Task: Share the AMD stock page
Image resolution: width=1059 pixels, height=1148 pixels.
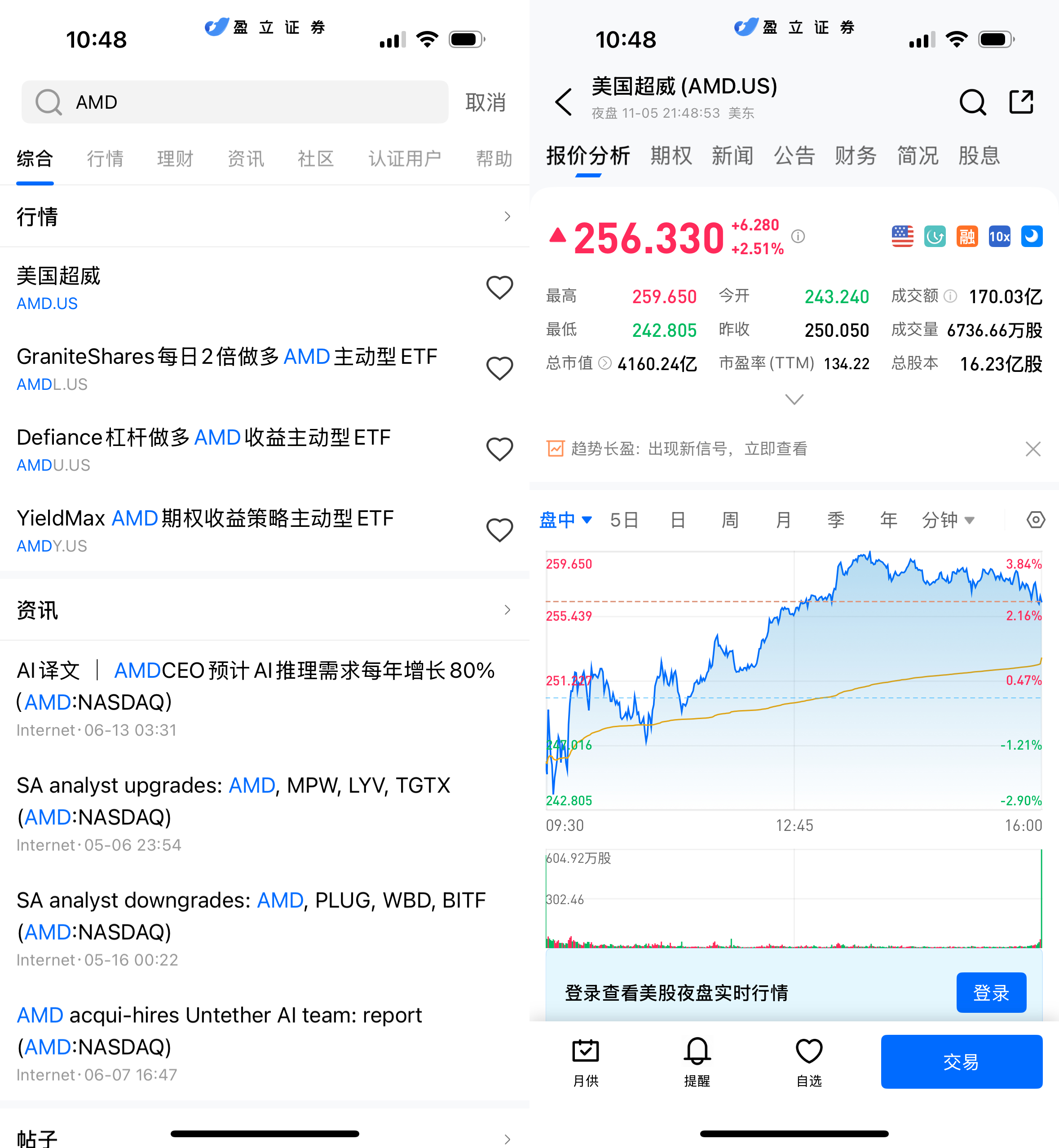Action: (1021, 102)
